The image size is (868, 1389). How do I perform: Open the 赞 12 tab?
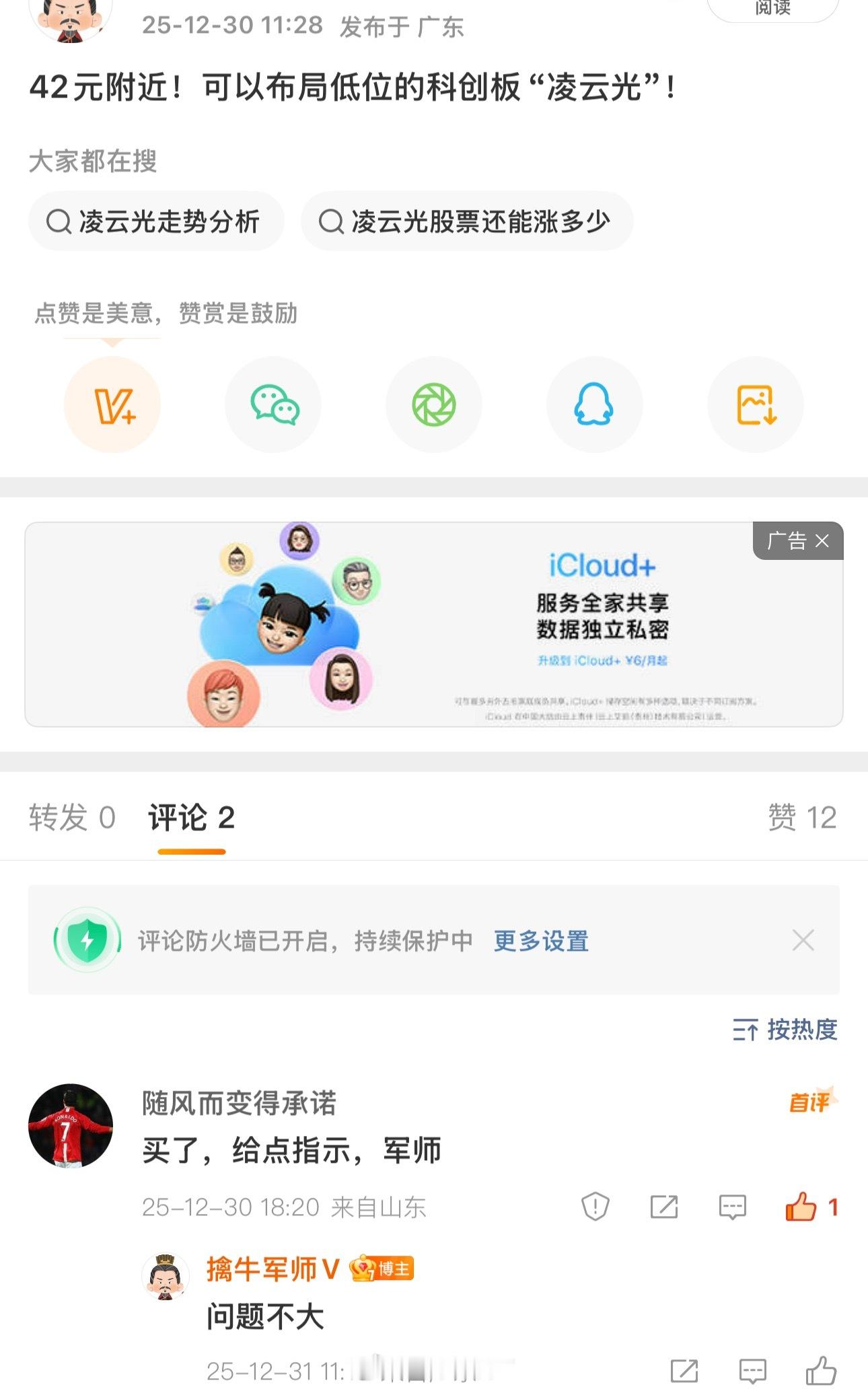[801, 818]
